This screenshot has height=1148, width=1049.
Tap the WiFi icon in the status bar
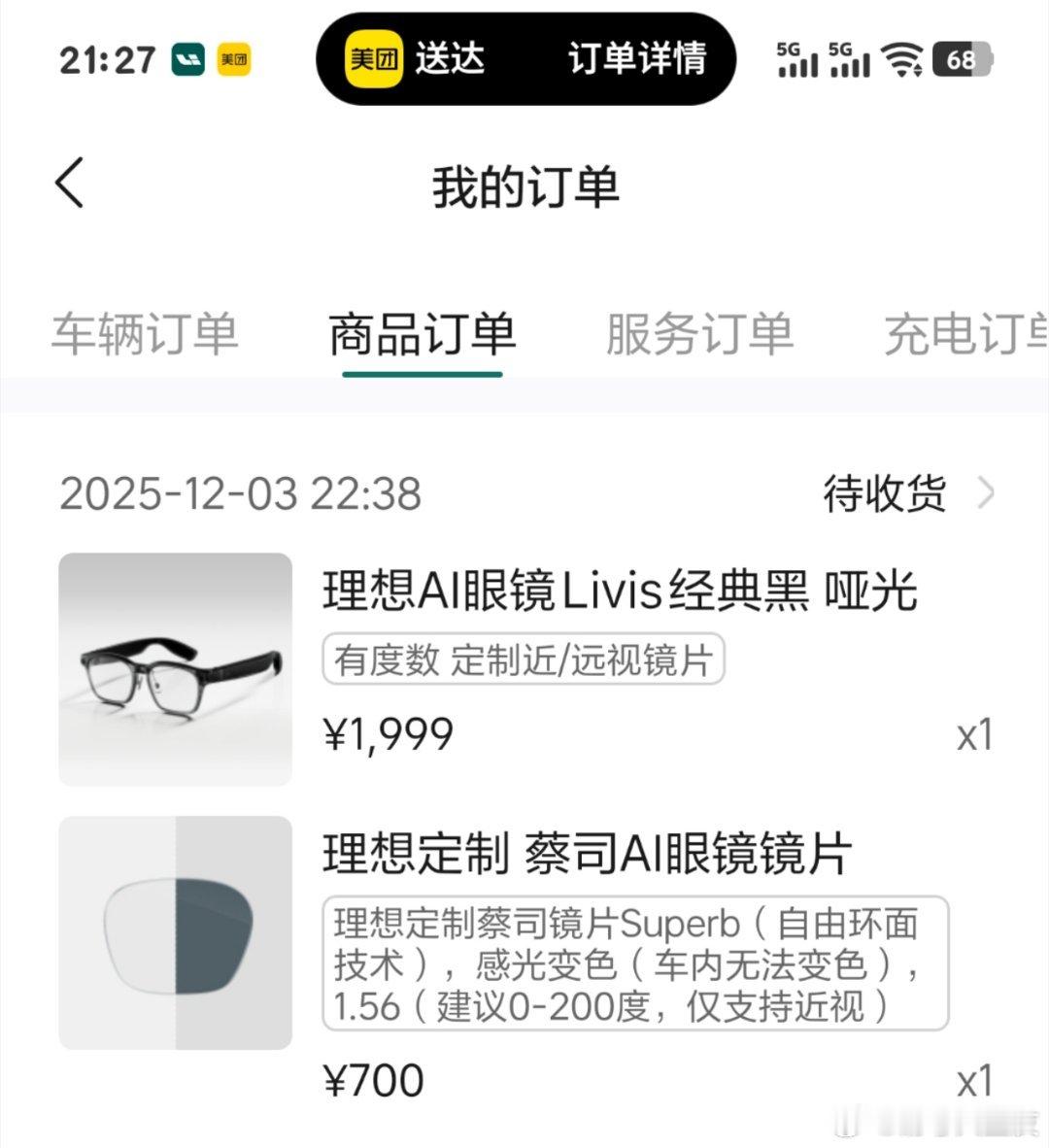point(902,58)
